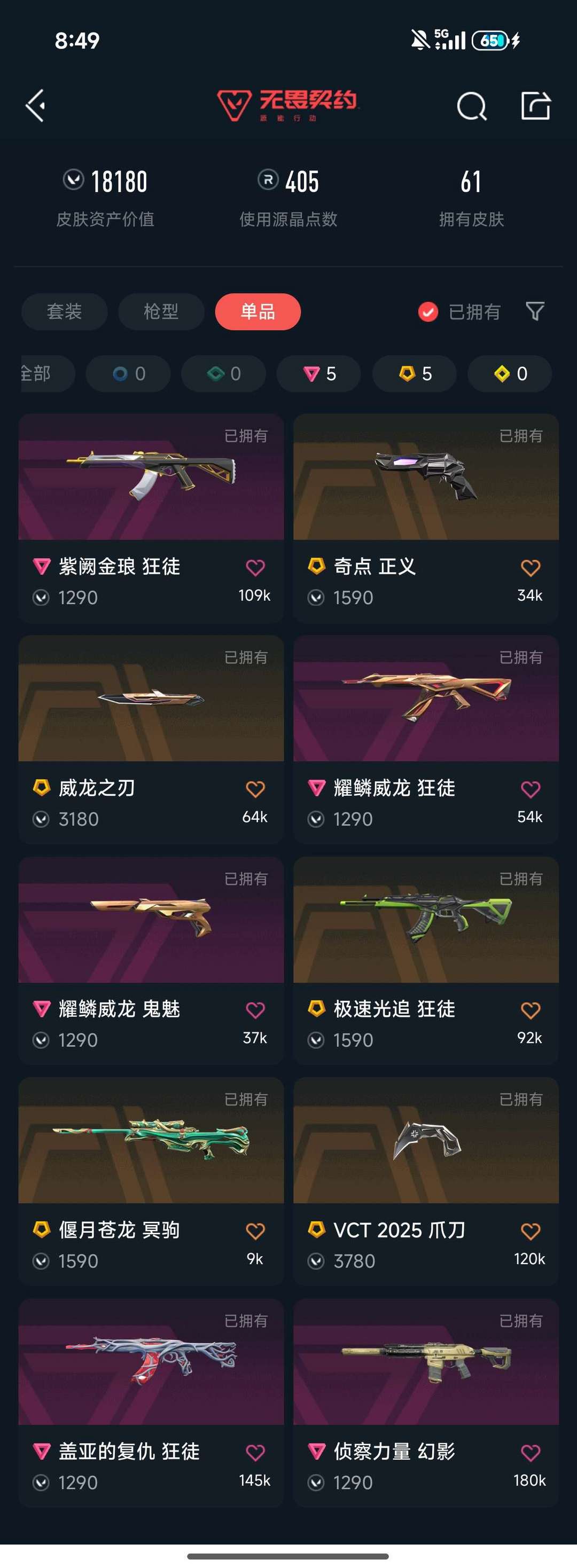Filter by pink tier chip showing 5
Screen dimensions: 577x1568
click(319, 374)
